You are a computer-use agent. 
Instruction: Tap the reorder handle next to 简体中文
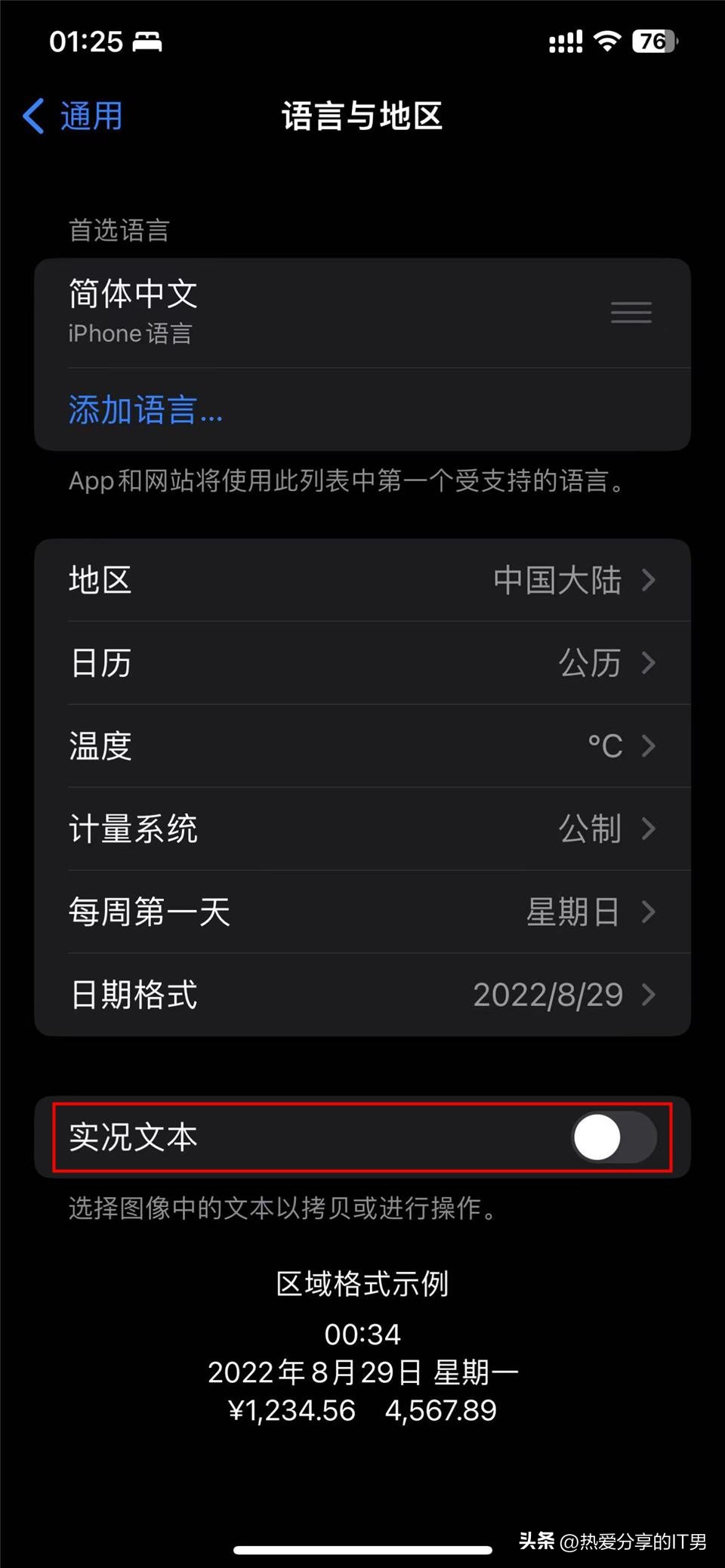pos(631,312)
